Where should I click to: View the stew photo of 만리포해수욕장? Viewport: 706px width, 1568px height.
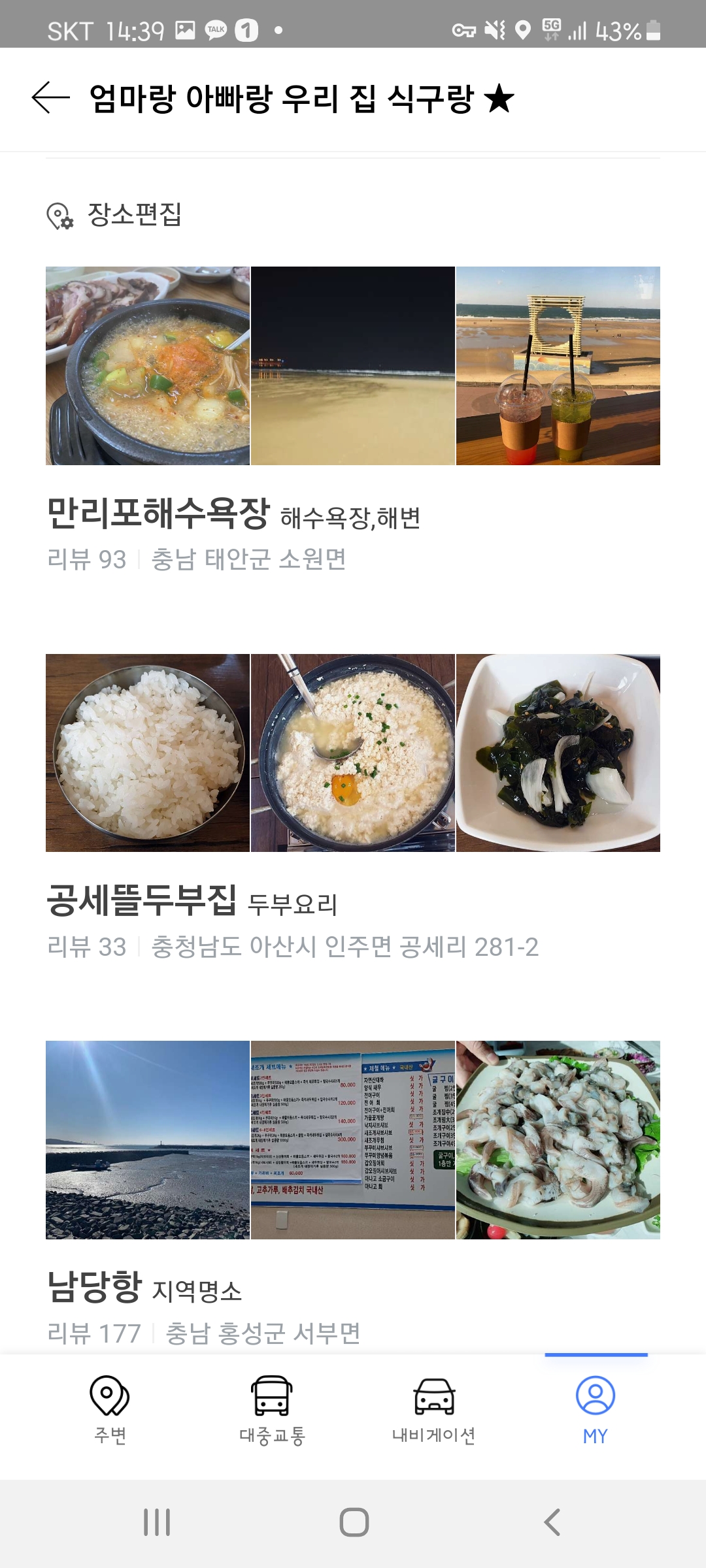(x=148, y=366)
